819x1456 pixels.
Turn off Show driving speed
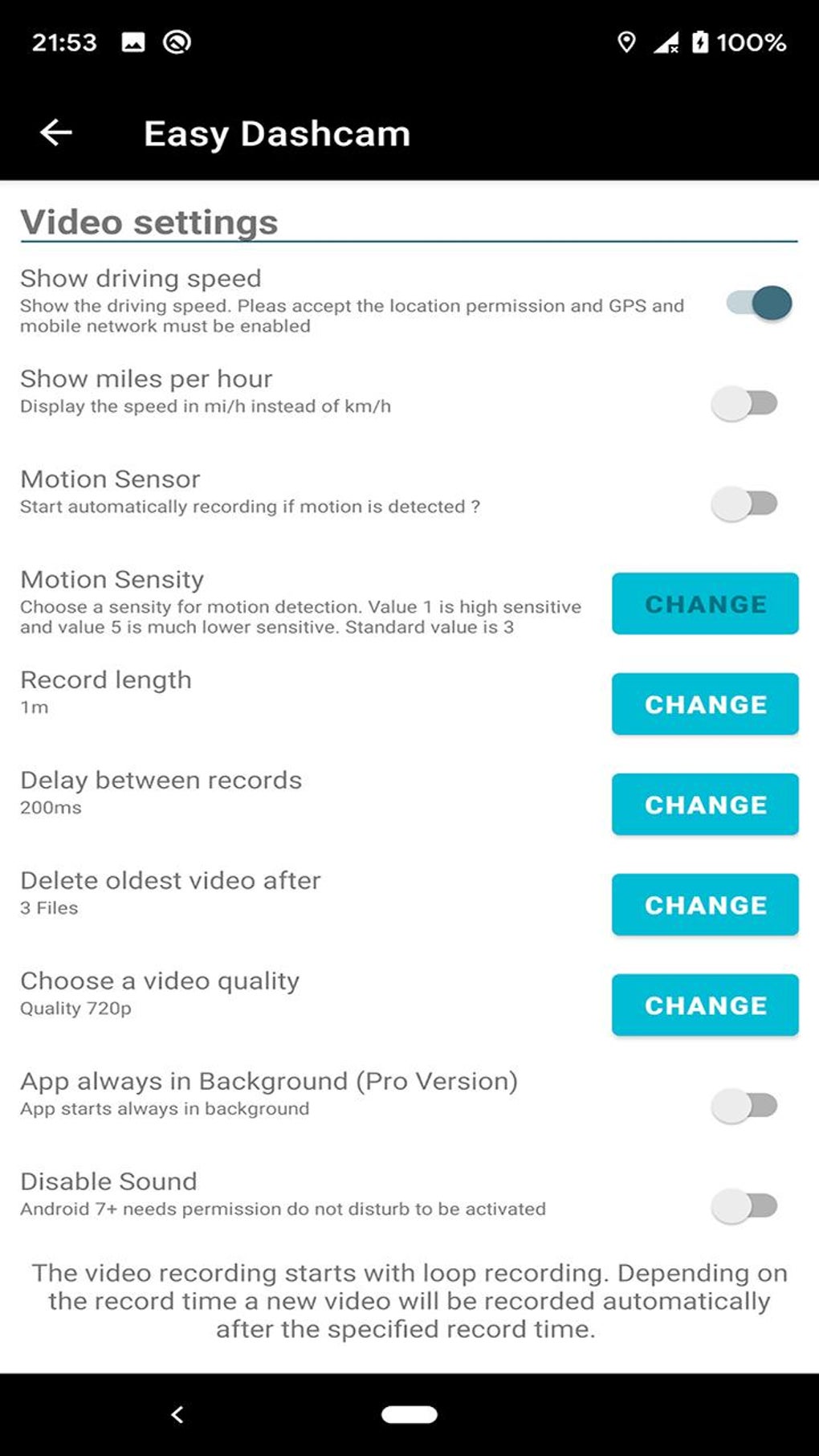click(759, 303)
